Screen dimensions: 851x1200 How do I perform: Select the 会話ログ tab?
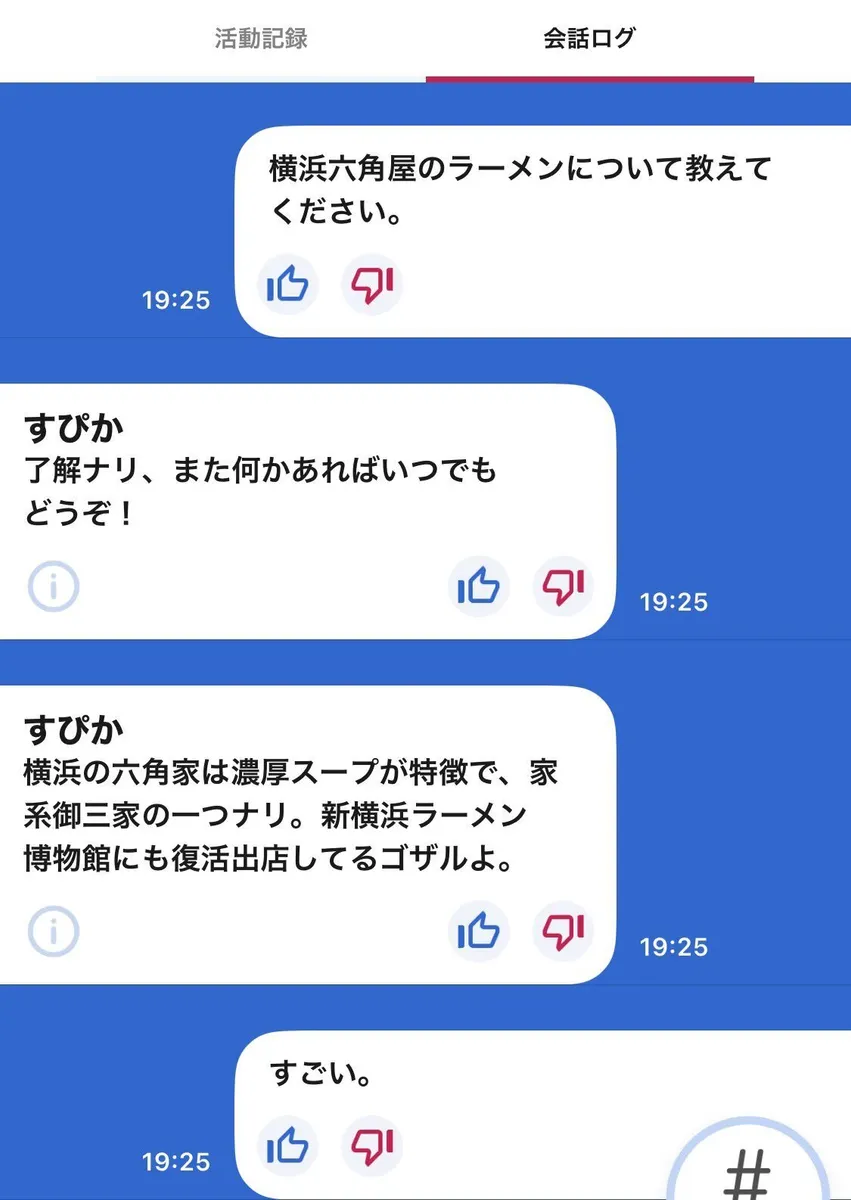589,39
